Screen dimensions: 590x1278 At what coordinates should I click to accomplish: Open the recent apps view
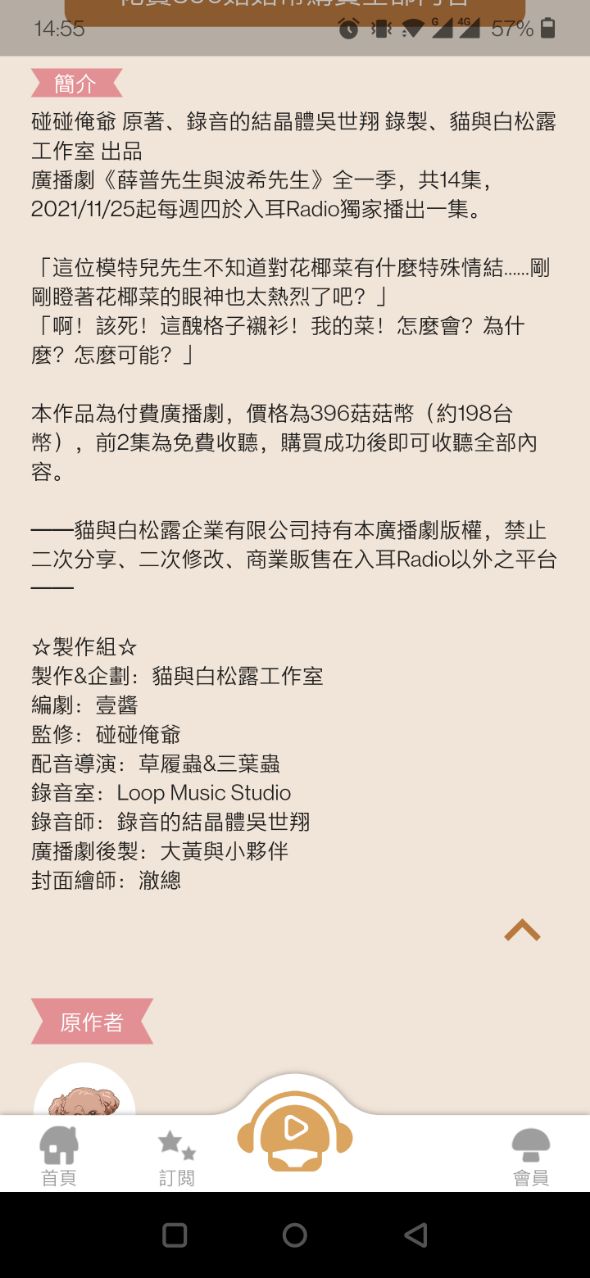175,1235
